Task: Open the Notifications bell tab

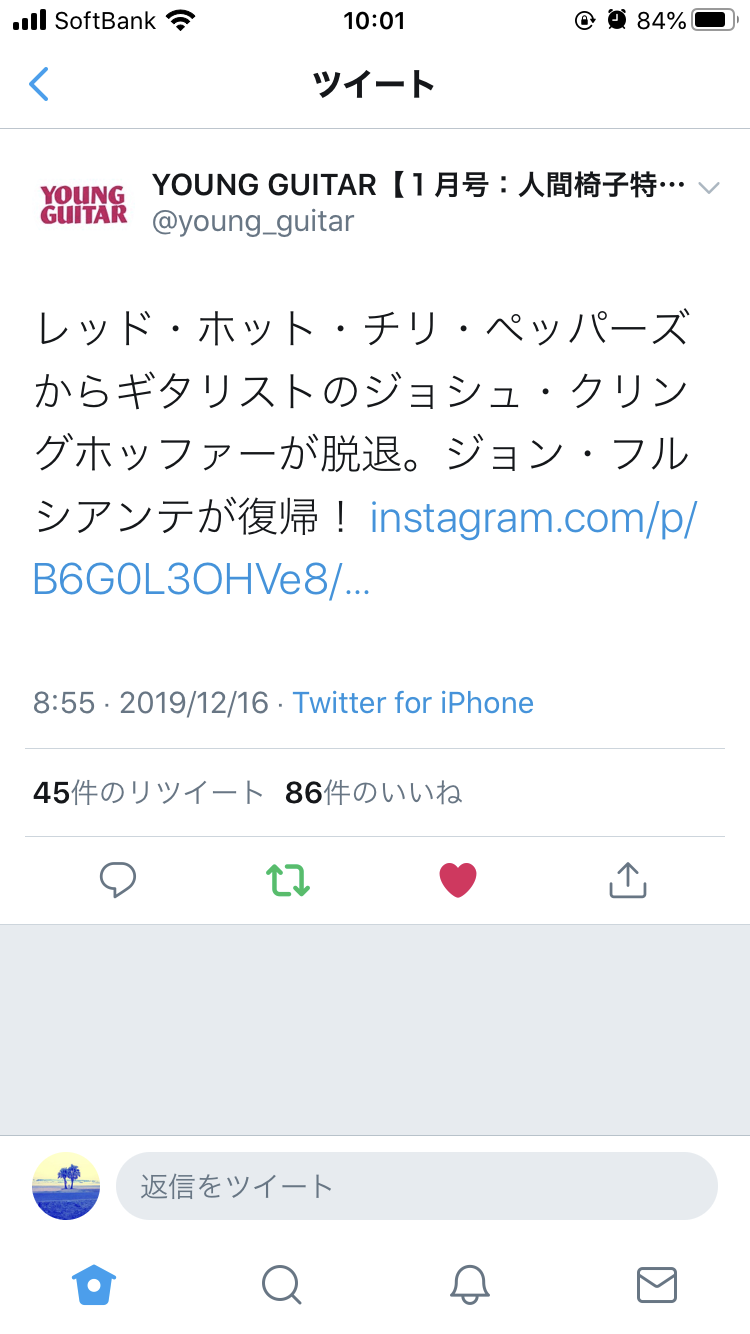Action: tap(469, 1284)
